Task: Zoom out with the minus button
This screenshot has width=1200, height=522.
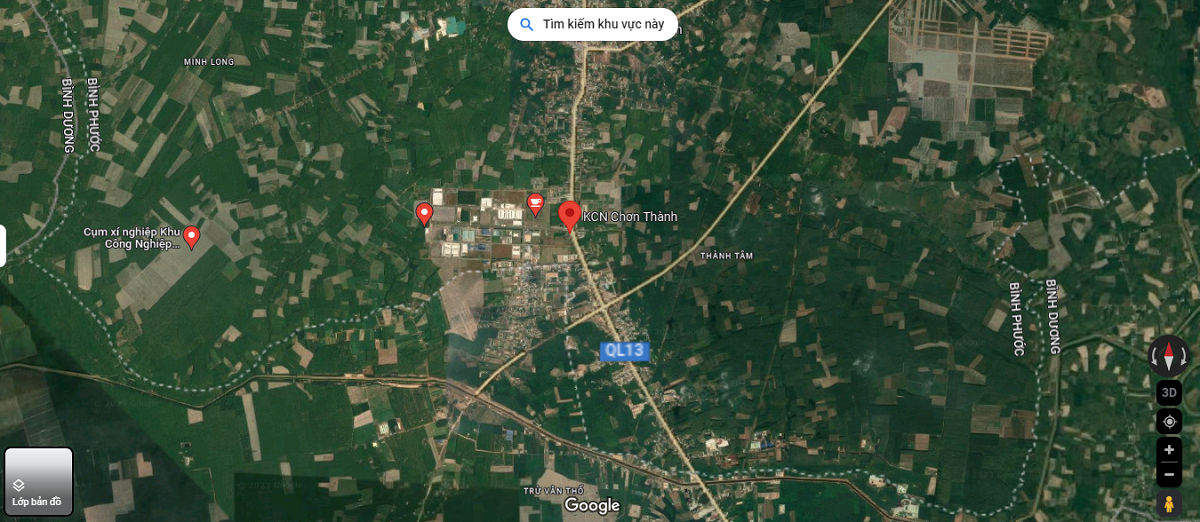Action: [1168, 474]
